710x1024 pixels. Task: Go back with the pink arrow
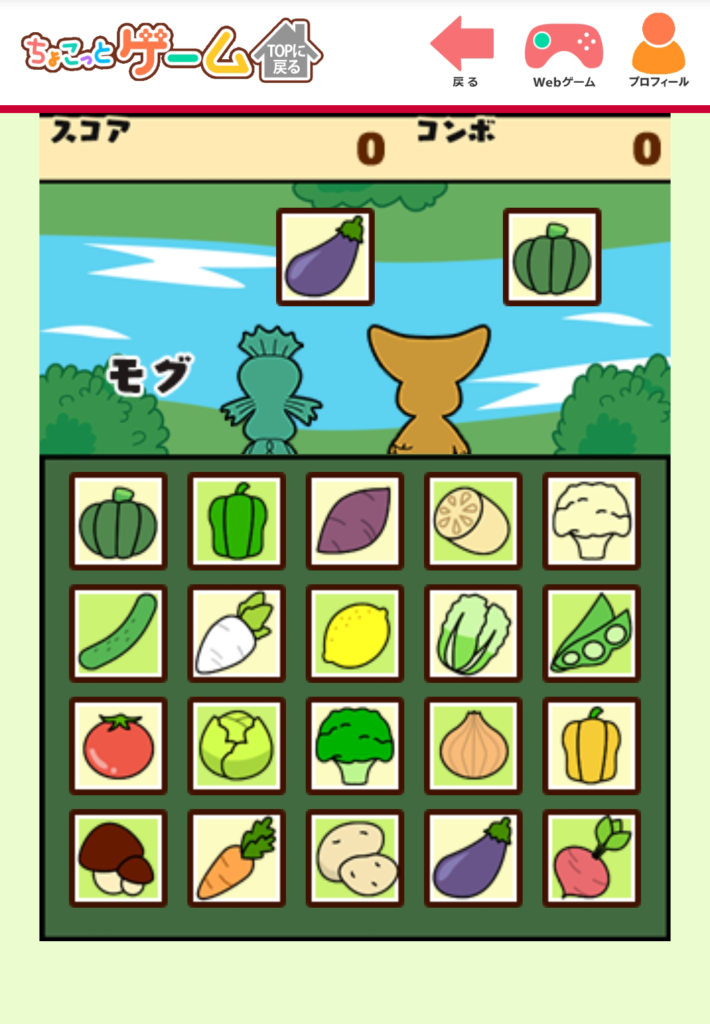coord(463,50)
